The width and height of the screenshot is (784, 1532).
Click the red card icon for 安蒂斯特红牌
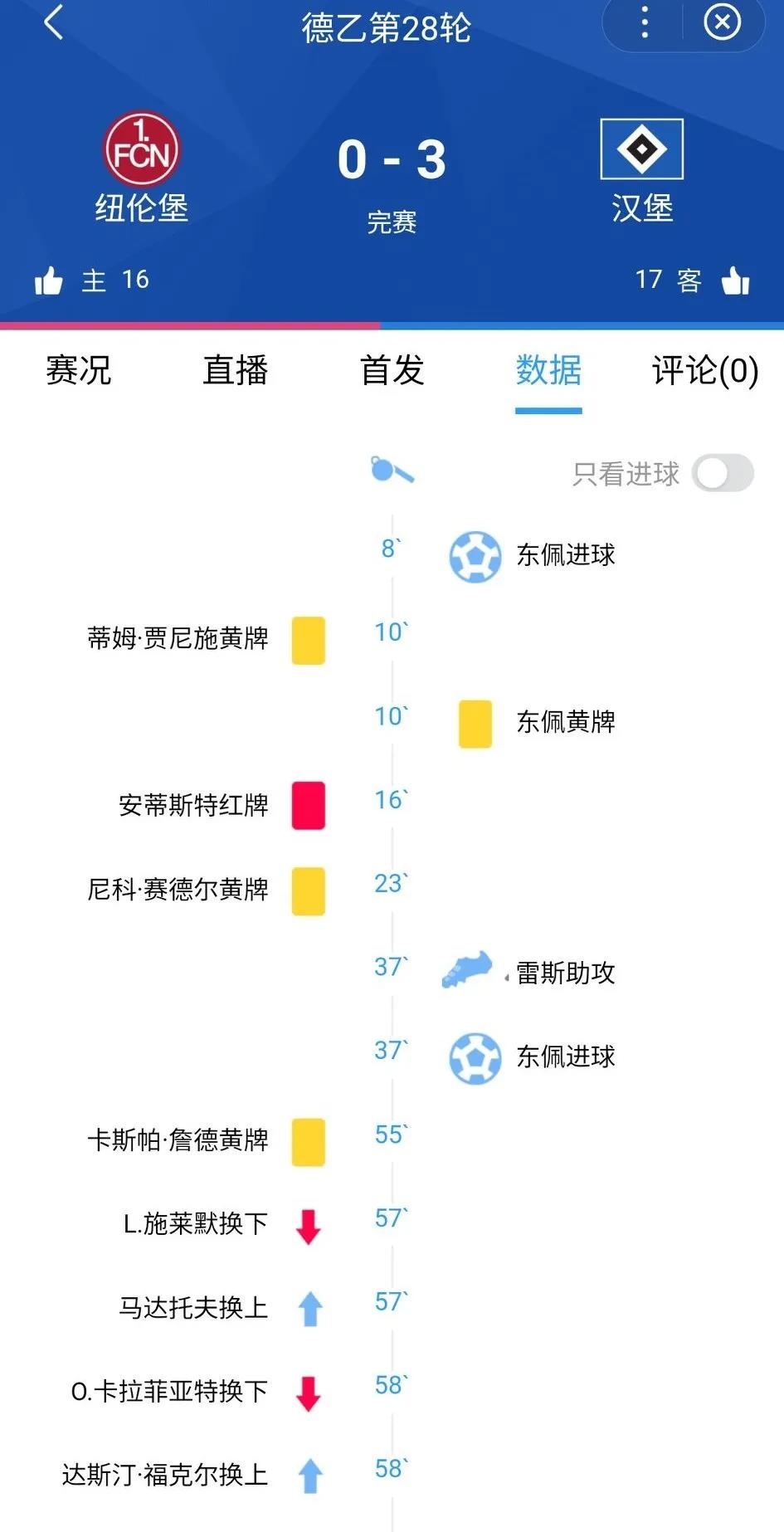pos(308,805)
